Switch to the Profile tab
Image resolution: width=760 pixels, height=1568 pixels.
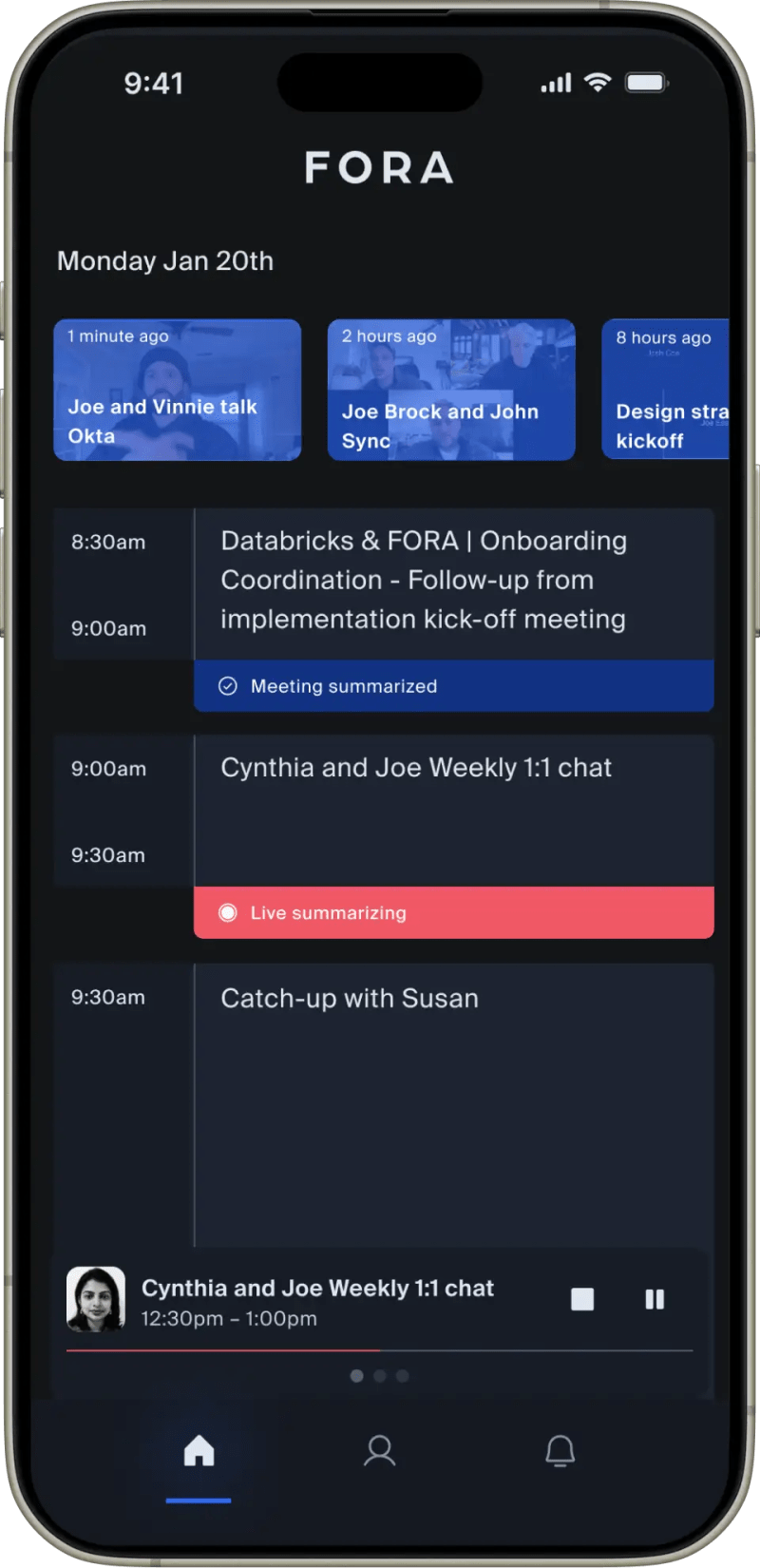coord(380,1451)
